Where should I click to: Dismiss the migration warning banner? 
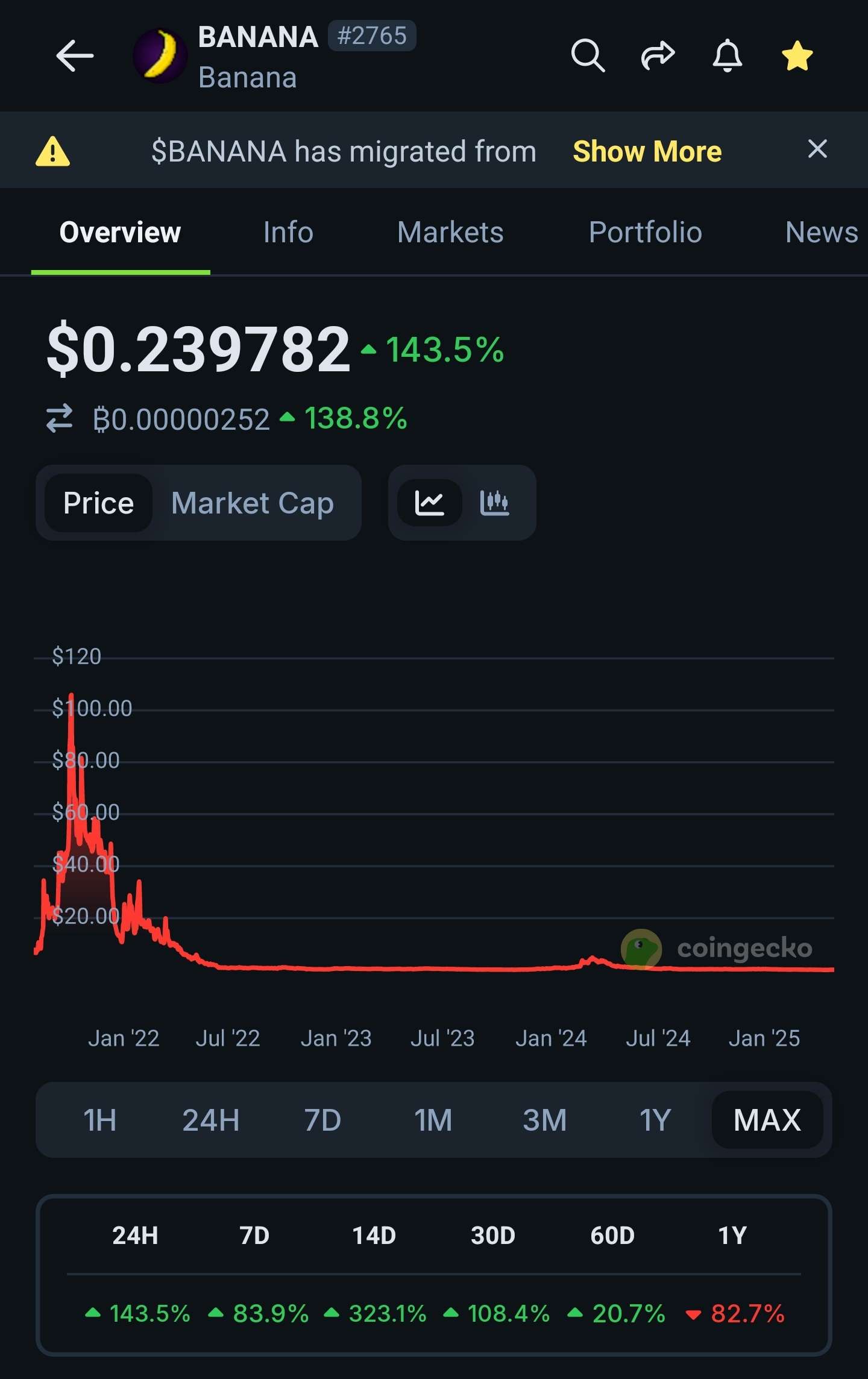pyautogui.click(x=817, y=149)
